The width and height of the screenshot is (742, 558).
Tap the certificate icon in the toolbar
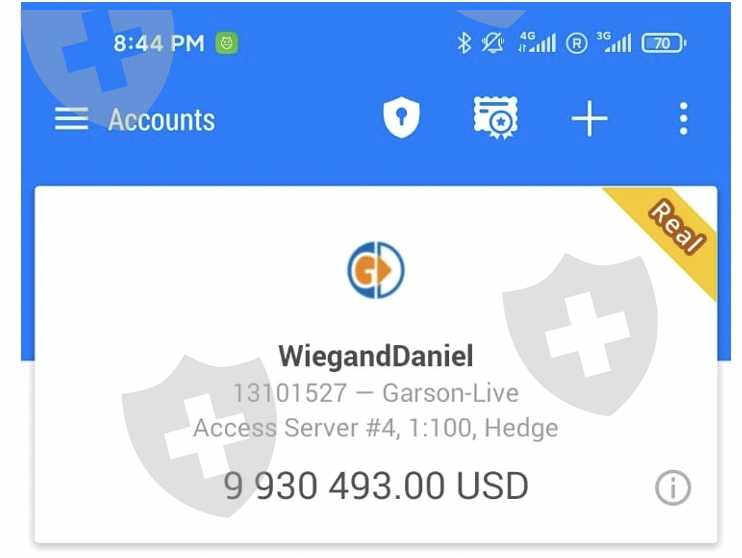(x=495, y=118)
